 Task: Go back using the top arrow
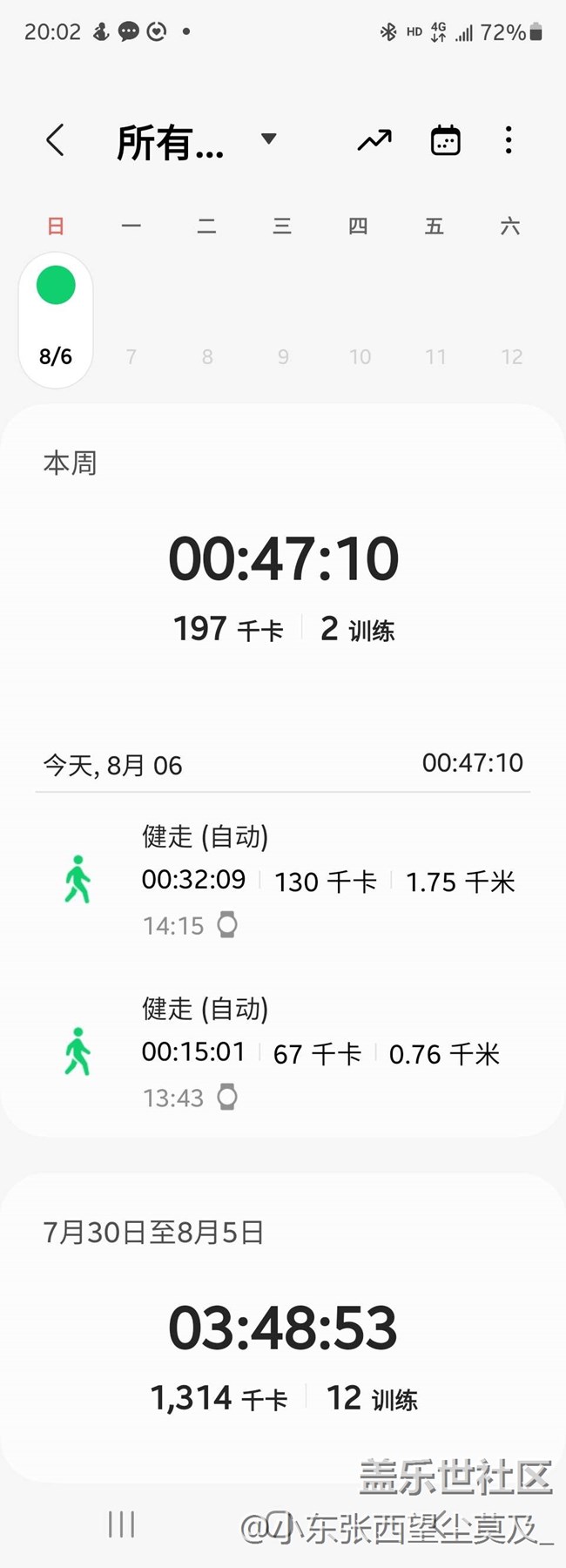click(x=55, y=140)
